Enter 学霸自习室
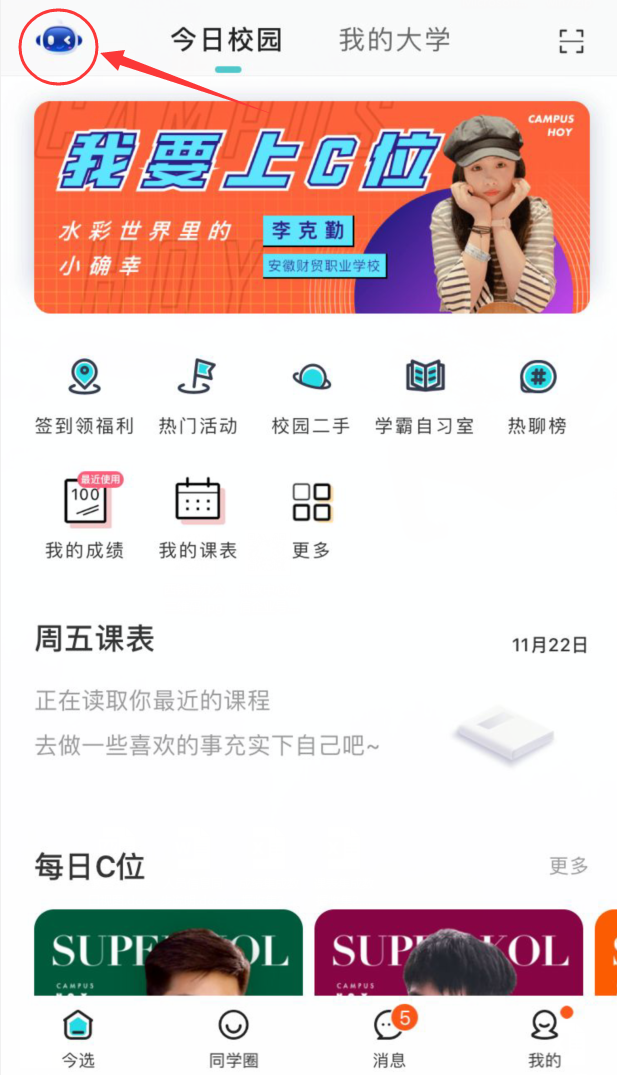The image size is (617, 1075). (x=424, y=397)
